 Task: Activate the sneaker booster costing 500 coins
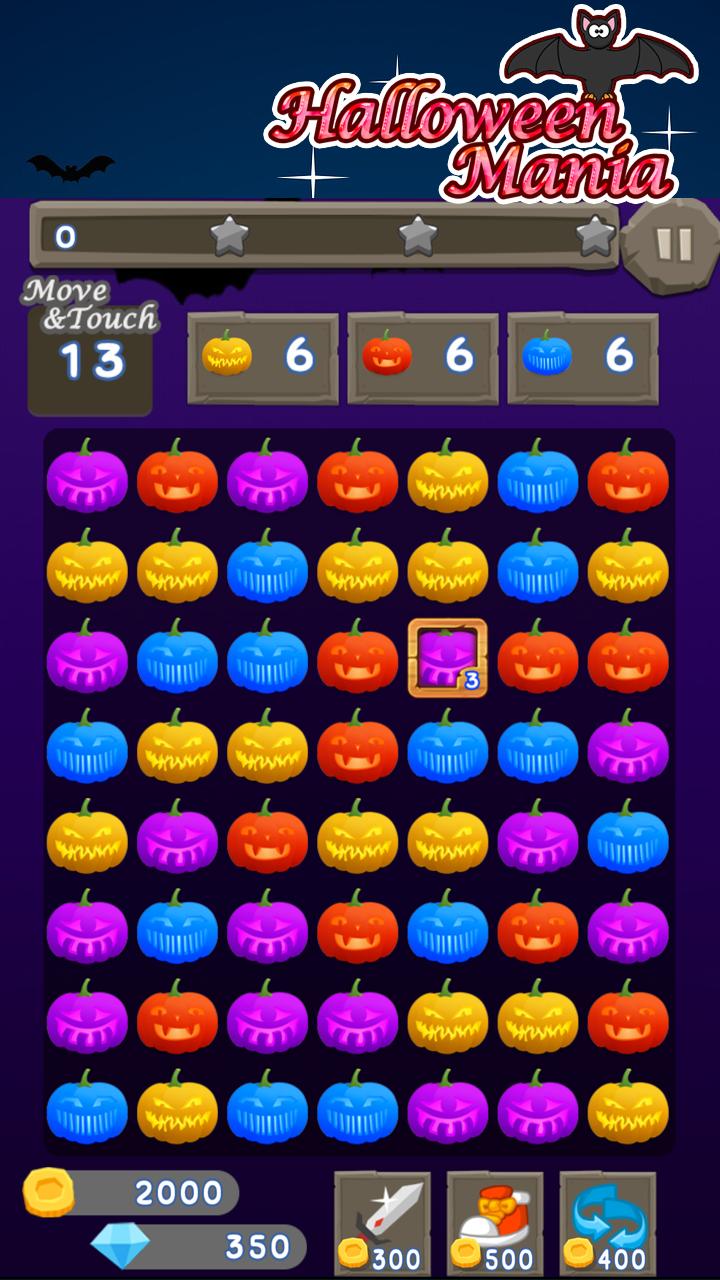coord(495,1222)
